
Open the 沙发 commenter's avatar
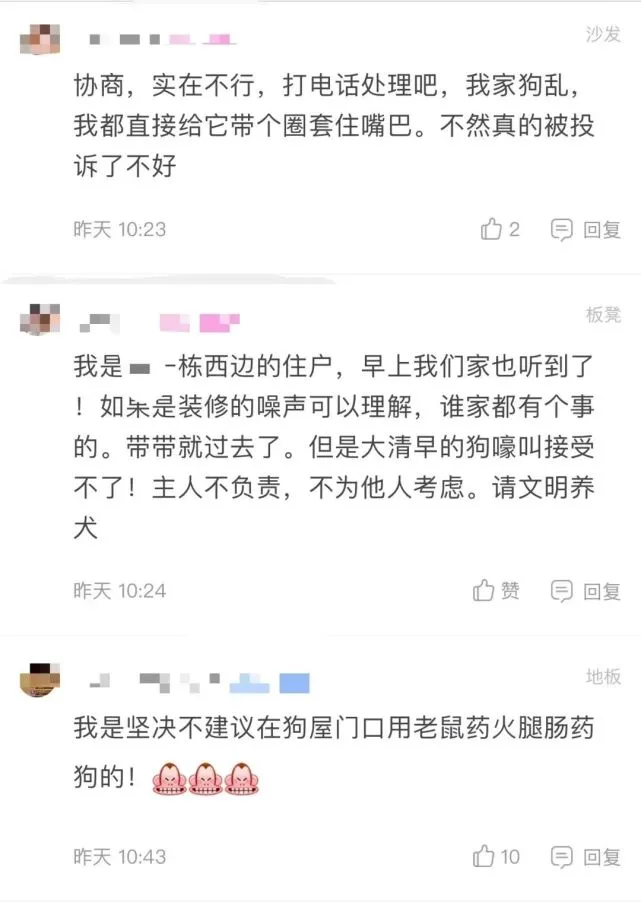pos(40,41)
